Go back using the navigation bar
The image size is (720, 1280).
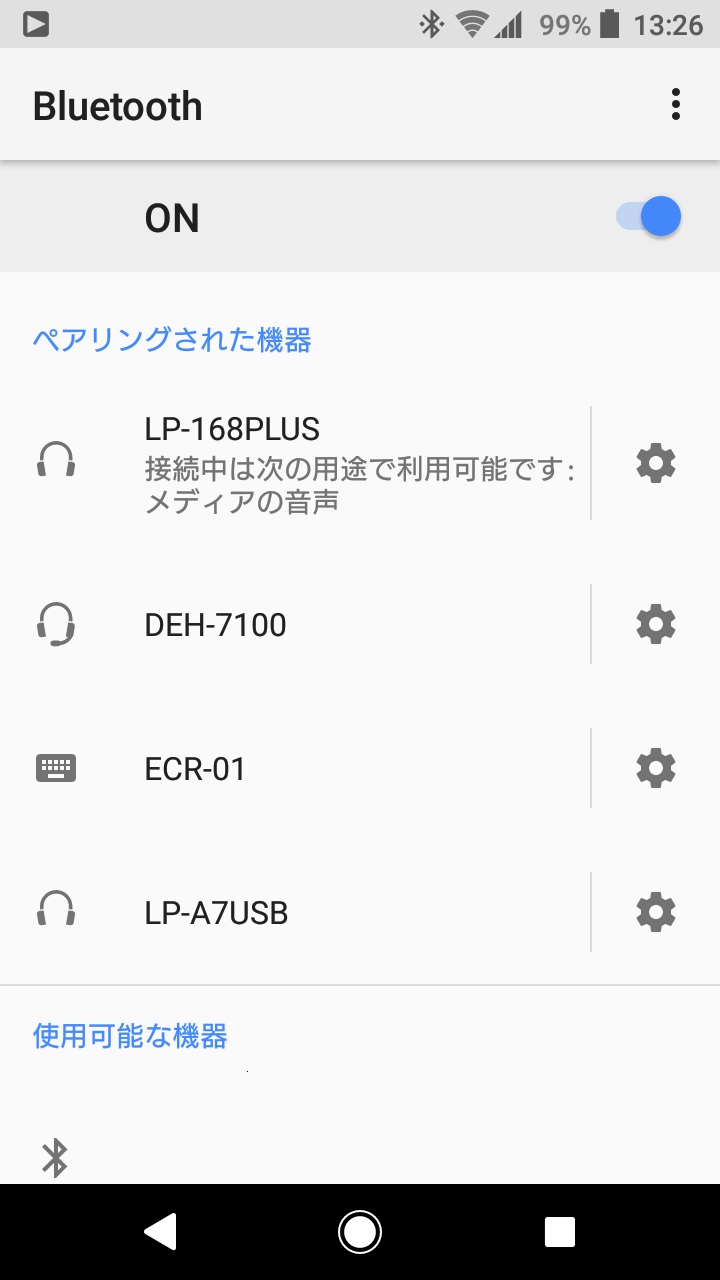(160, 1232)
